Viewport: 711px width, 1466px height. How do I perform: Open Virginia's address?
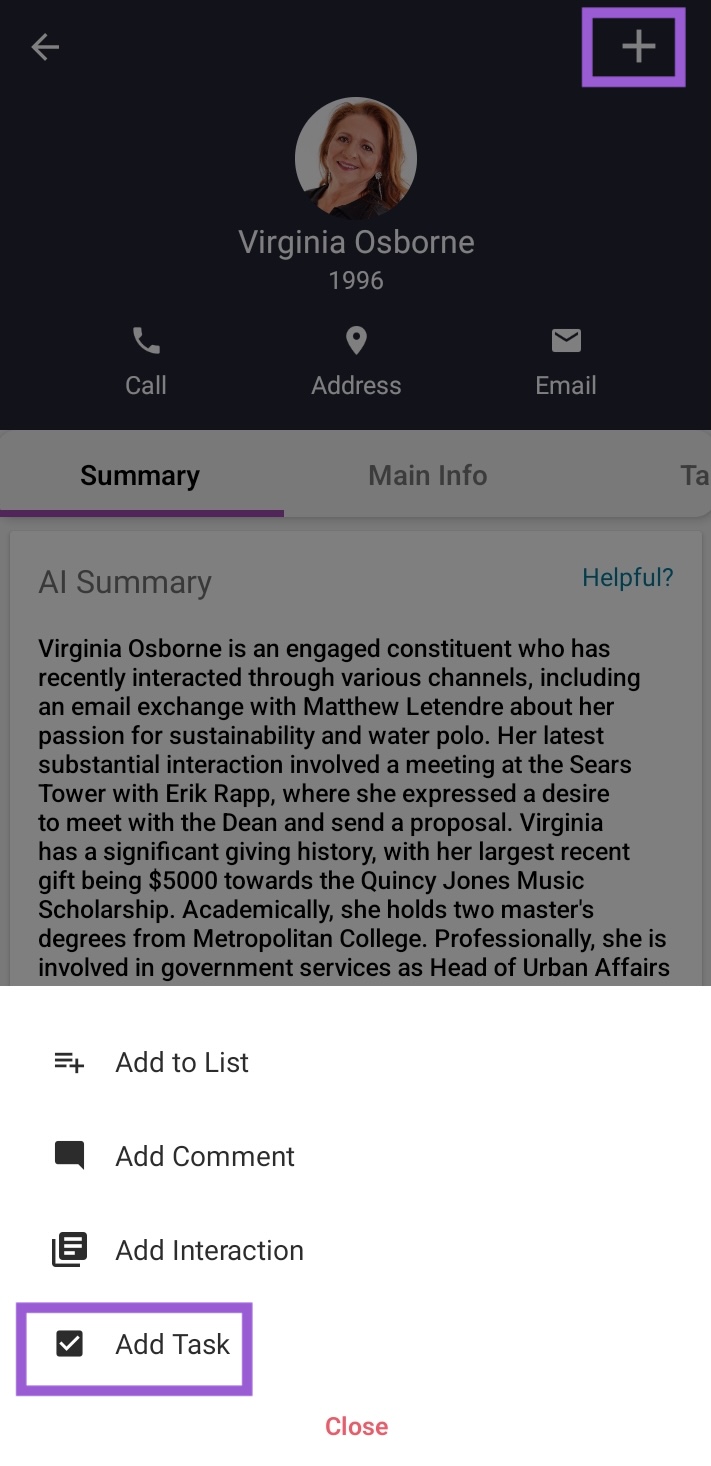pos(356,362)
